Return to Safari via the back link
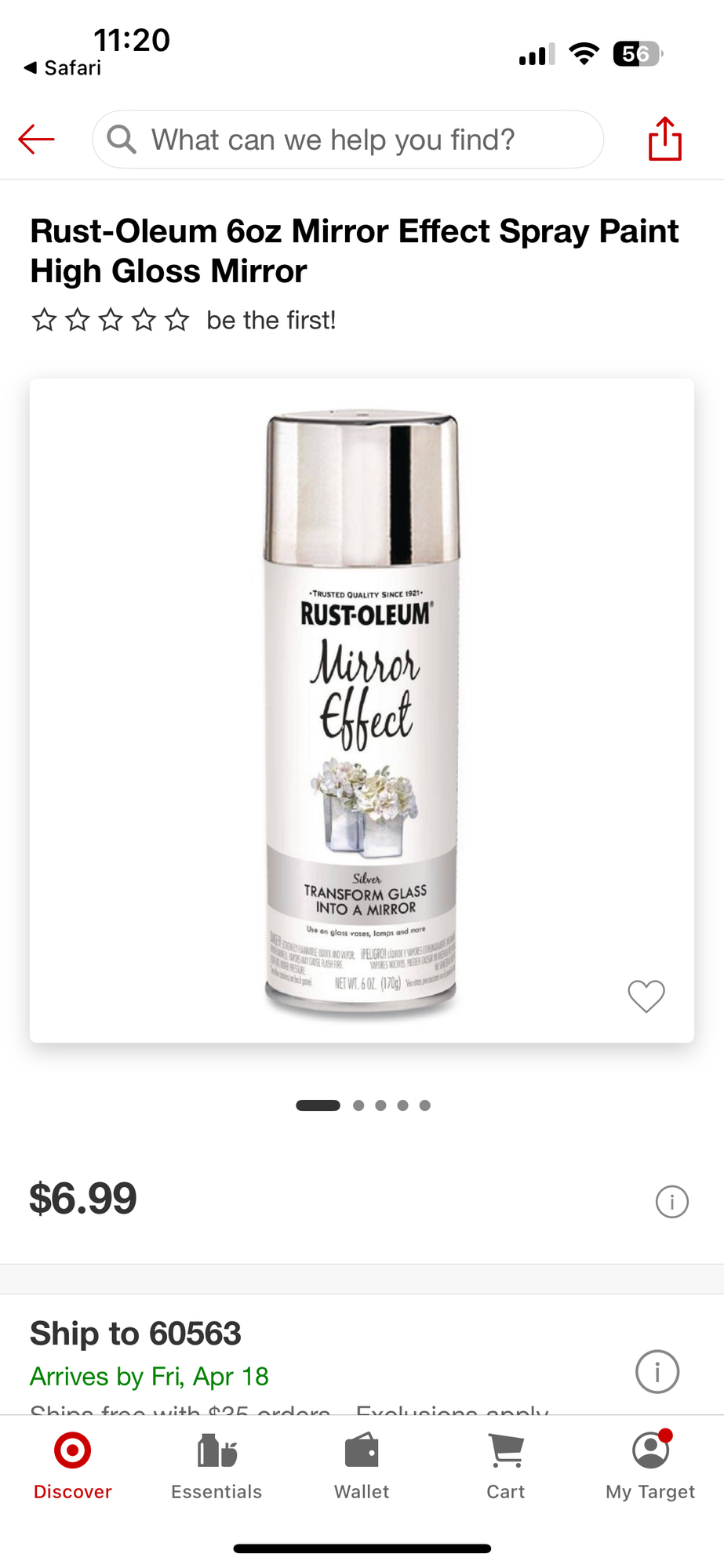 point(63,68)
